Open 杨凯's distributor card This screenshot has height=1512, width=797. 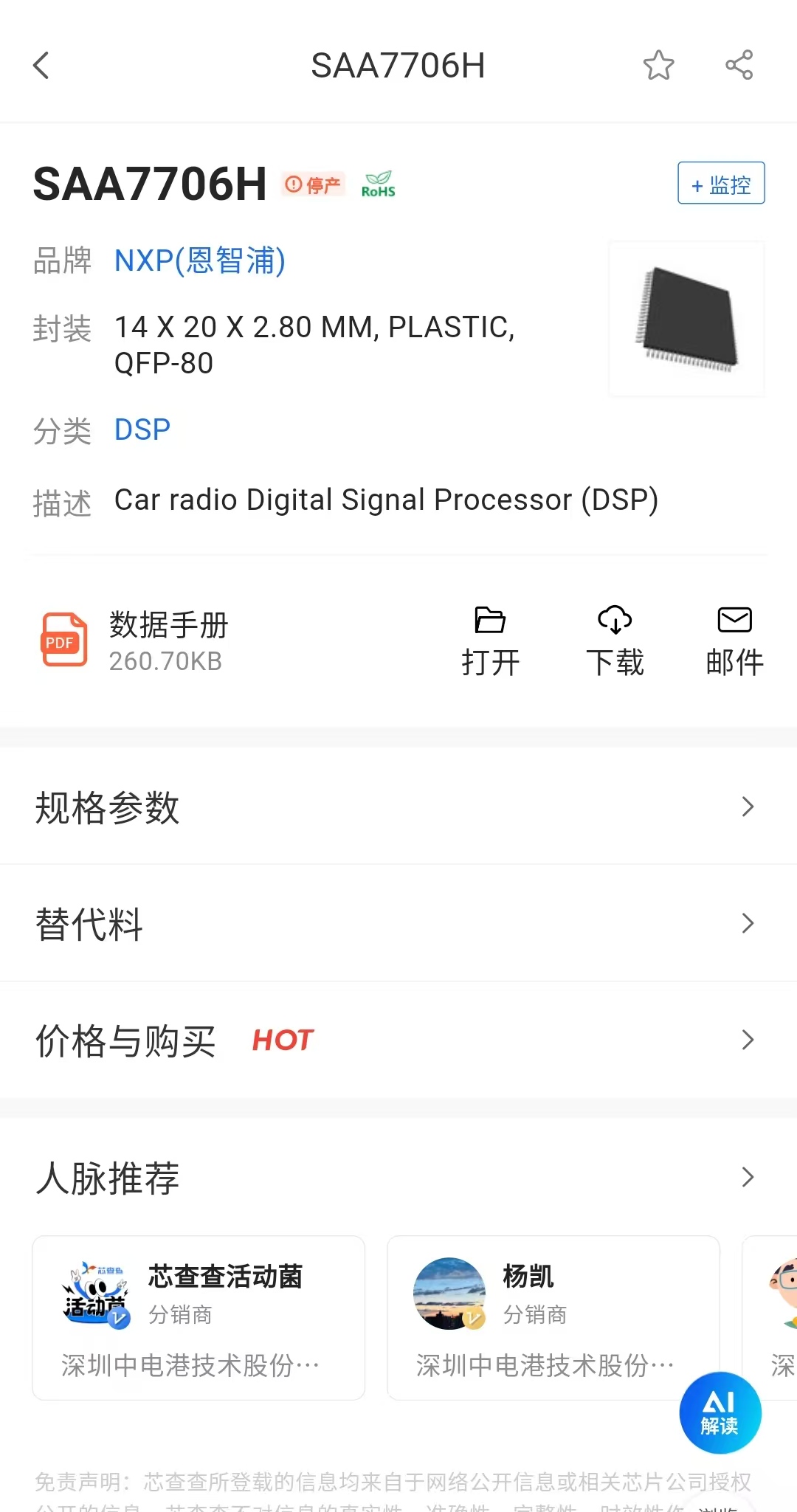pos(553,1318)
